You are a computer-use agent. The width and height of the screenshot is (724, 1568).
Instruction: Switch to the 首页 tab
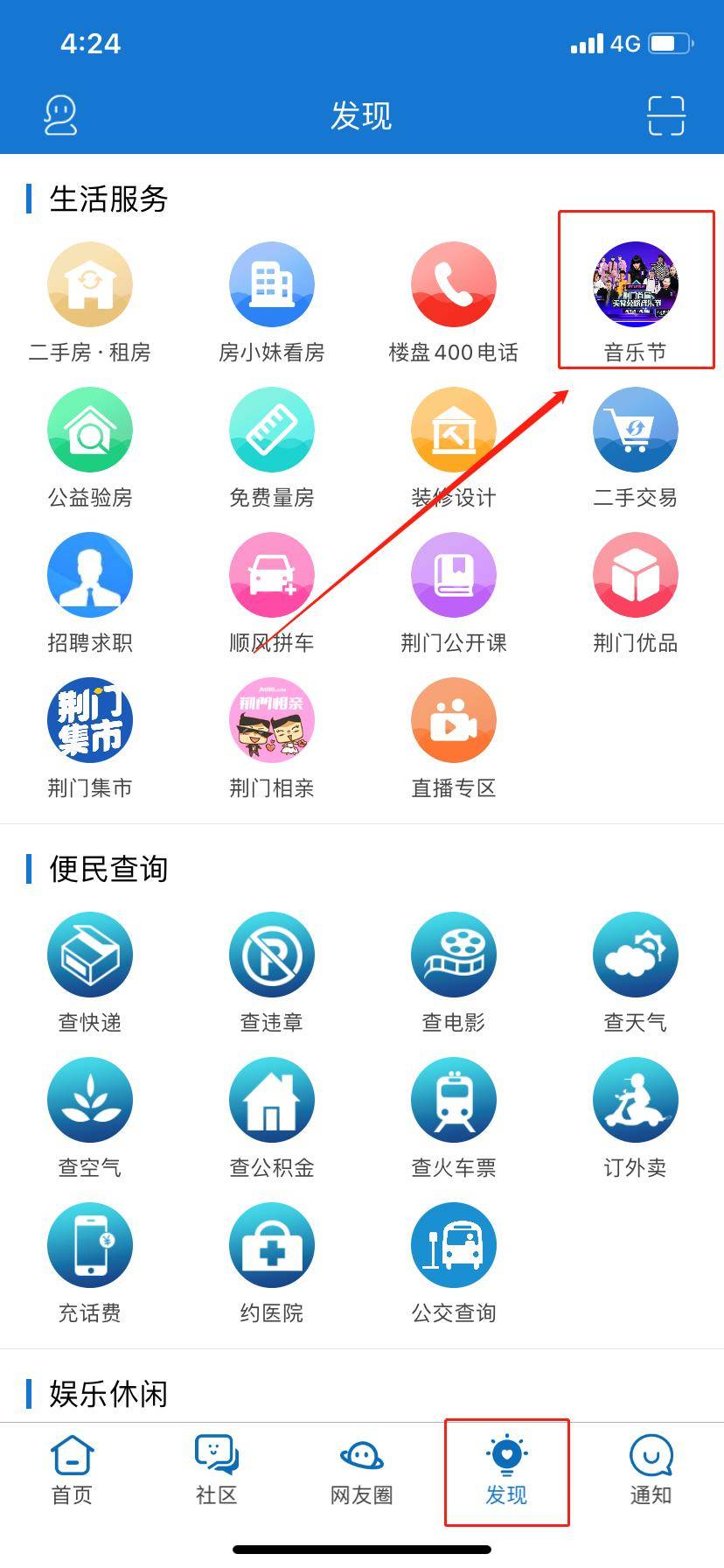point(73,1472)
